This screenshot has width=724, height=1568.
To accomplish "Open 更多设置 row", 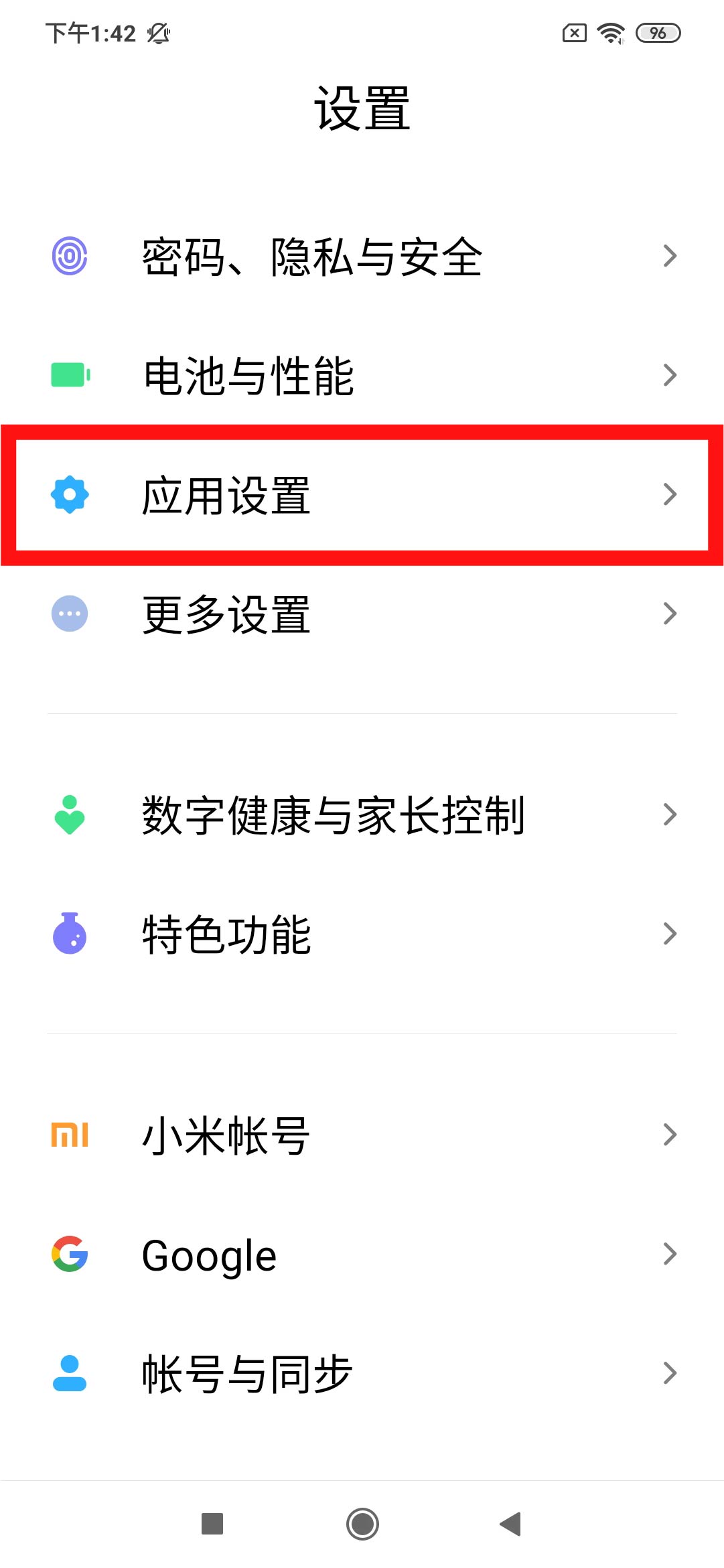I will click(x=362, y=614).
